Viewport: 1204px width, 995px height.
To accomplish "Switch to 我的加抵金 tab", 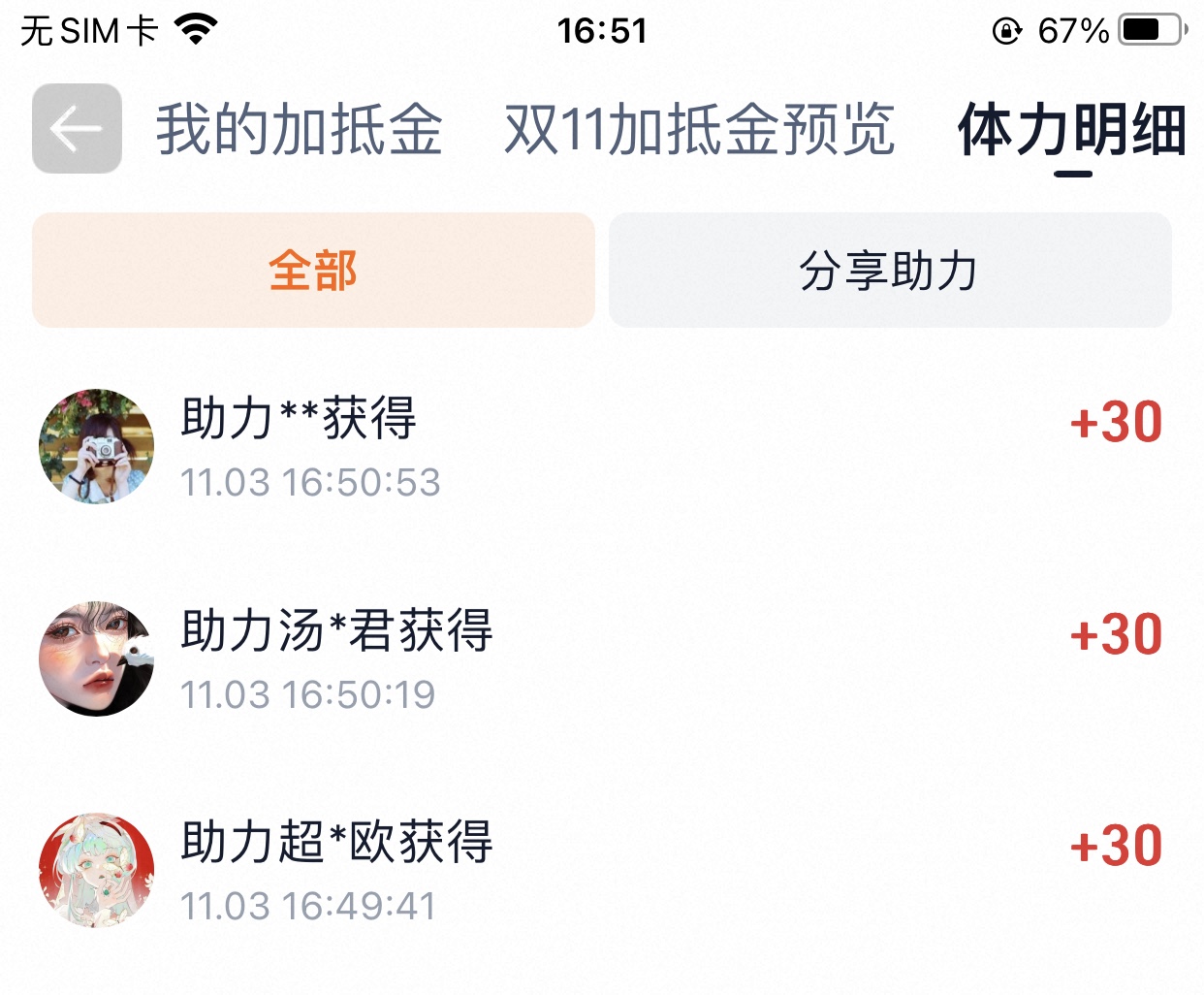I will click(x=299, y=130).
